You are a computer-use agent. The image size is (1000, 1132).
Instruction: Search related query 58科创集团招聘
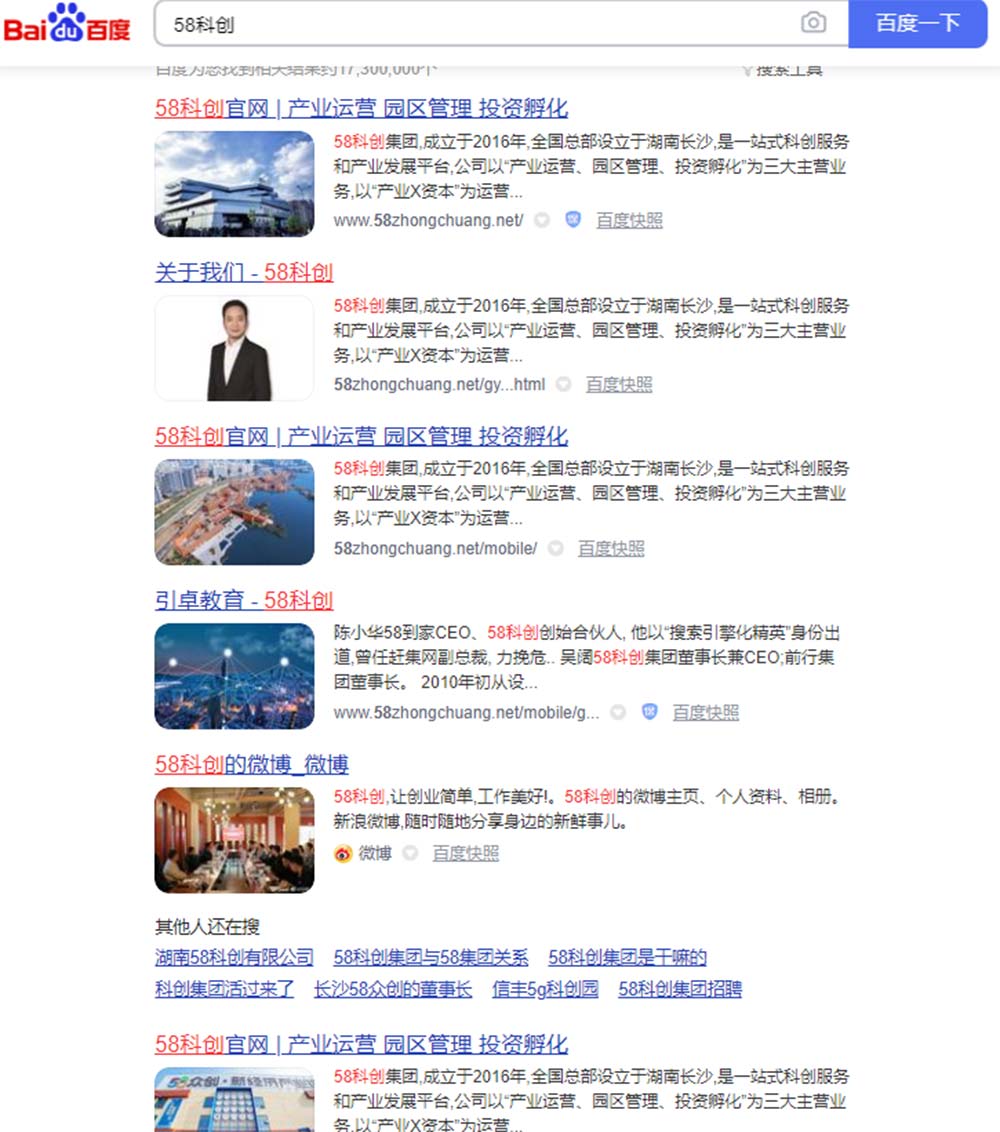(x=680, y=990)
